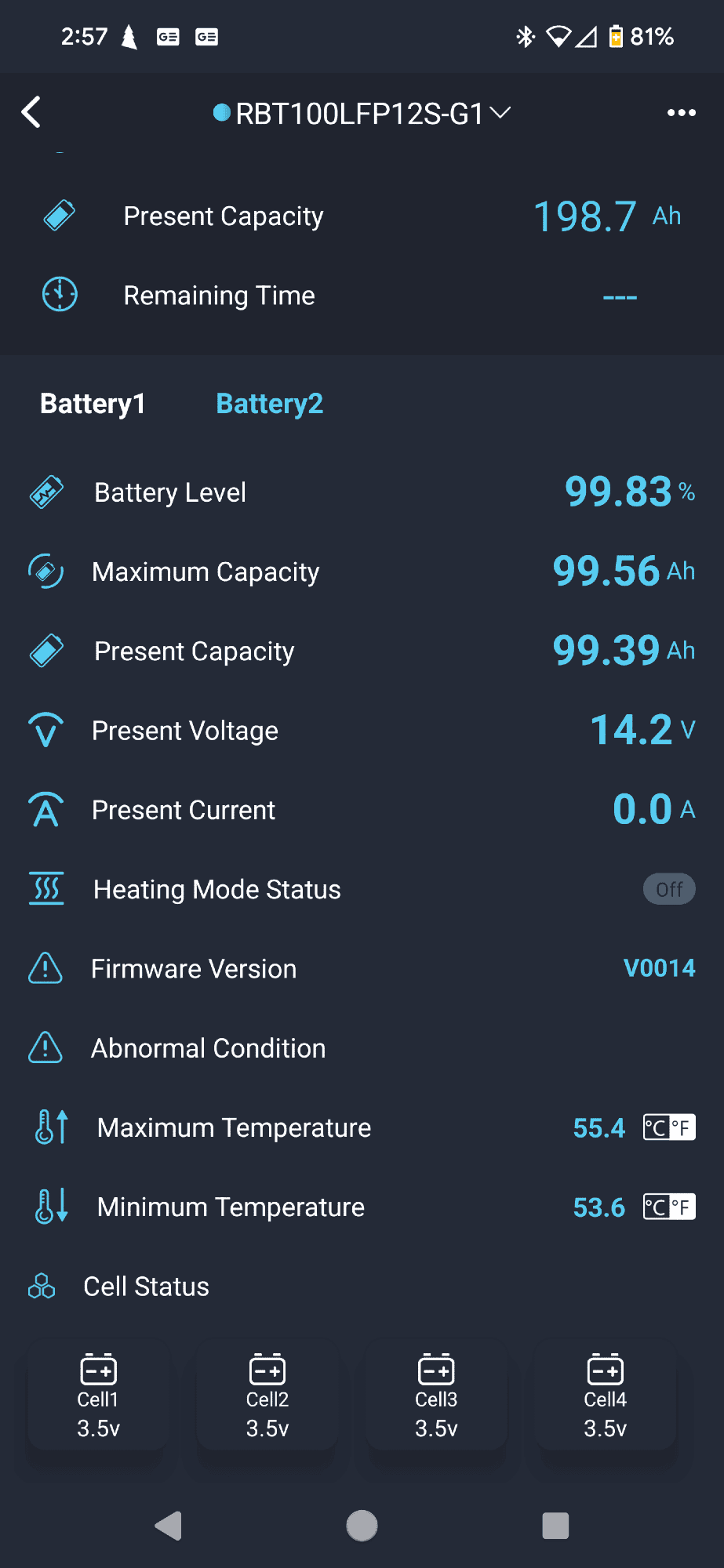The image size is (724, 1568).
Task: Open recent apps from navigation bar
Action: pyautogui.click(x=555, y=1526)
